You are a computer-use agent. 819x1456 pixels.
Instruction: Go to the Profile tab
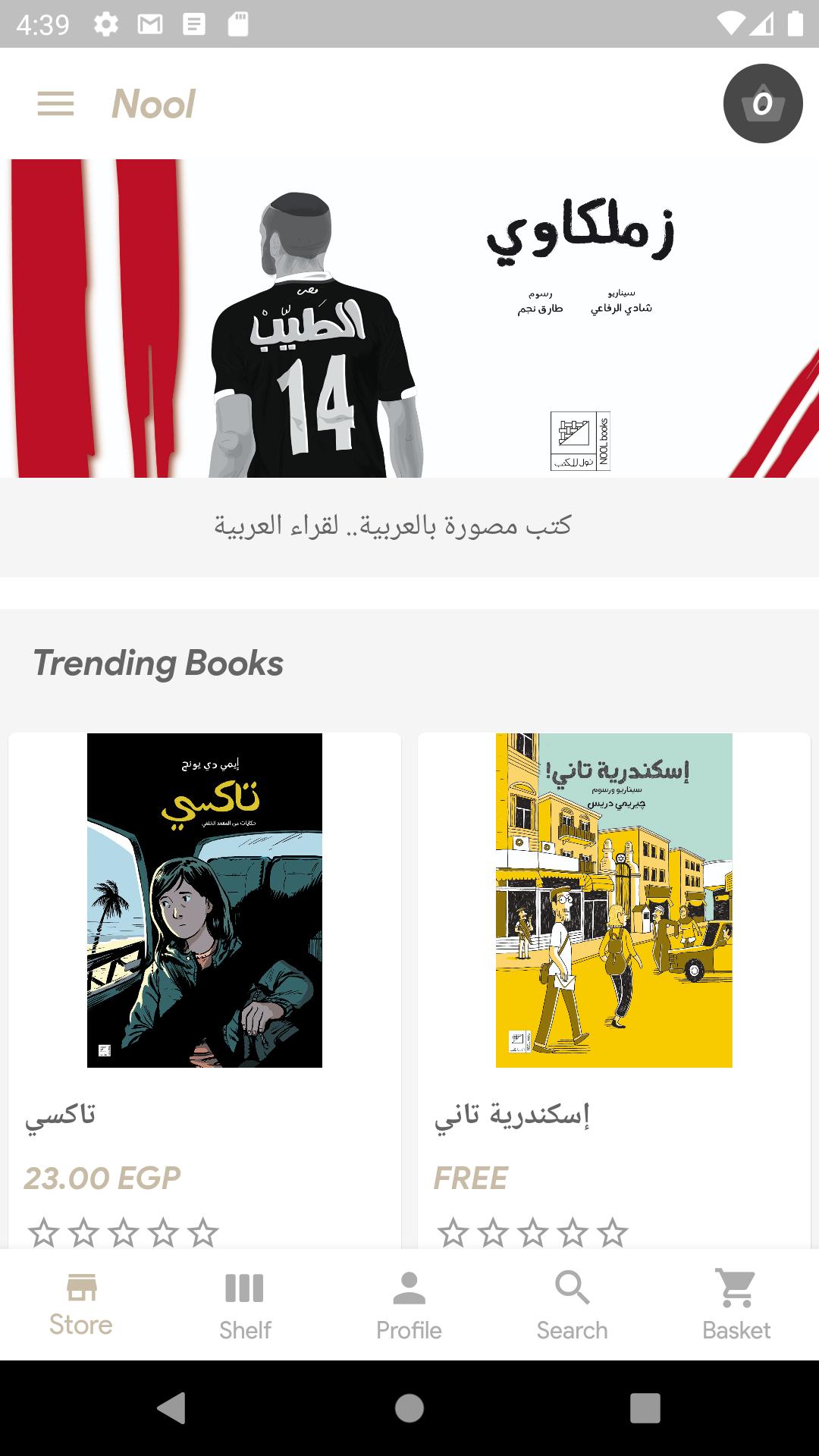409,1305
